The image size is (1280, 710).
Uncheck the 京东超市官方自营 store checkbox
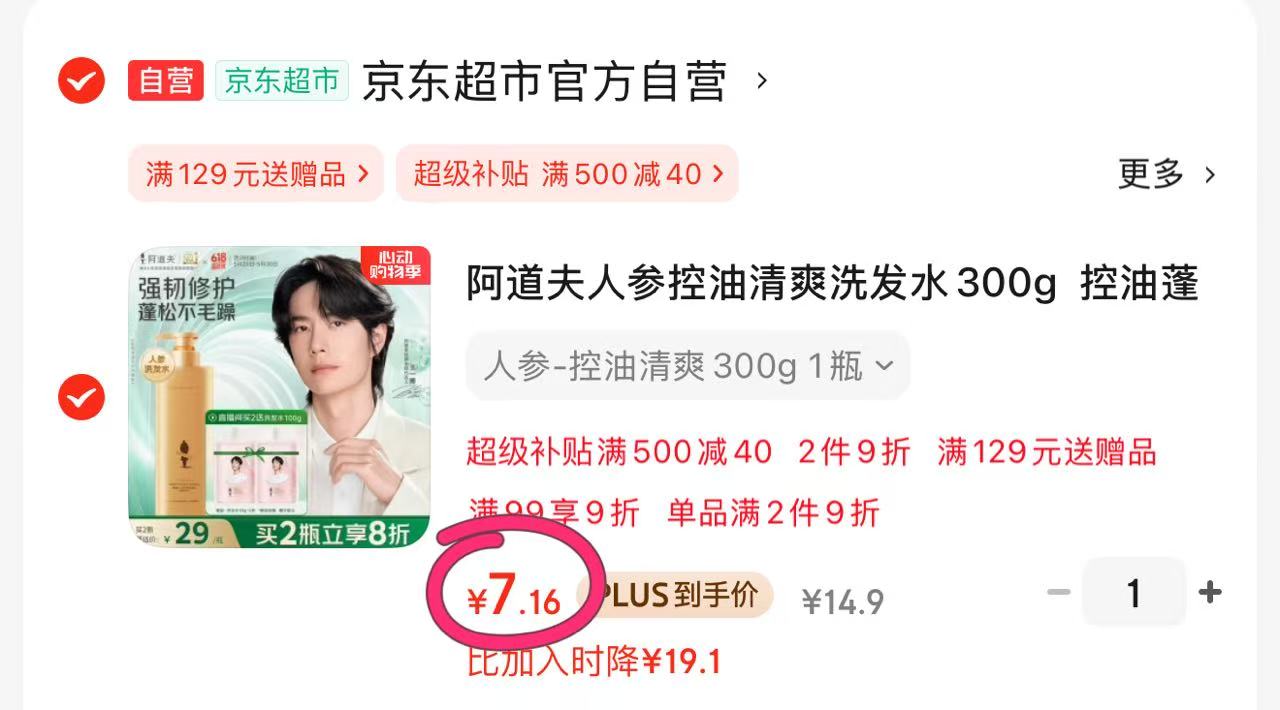tap(81, 81)
